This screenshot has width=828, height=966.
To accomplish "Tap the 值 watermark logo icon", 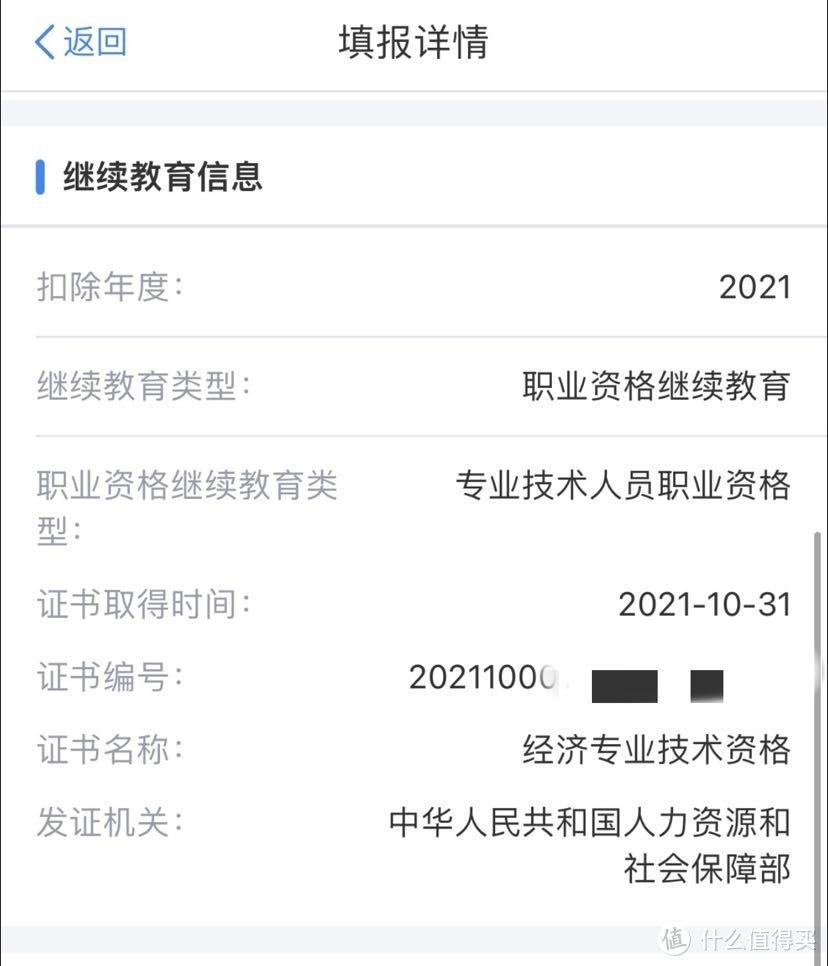I will (676, 939).
